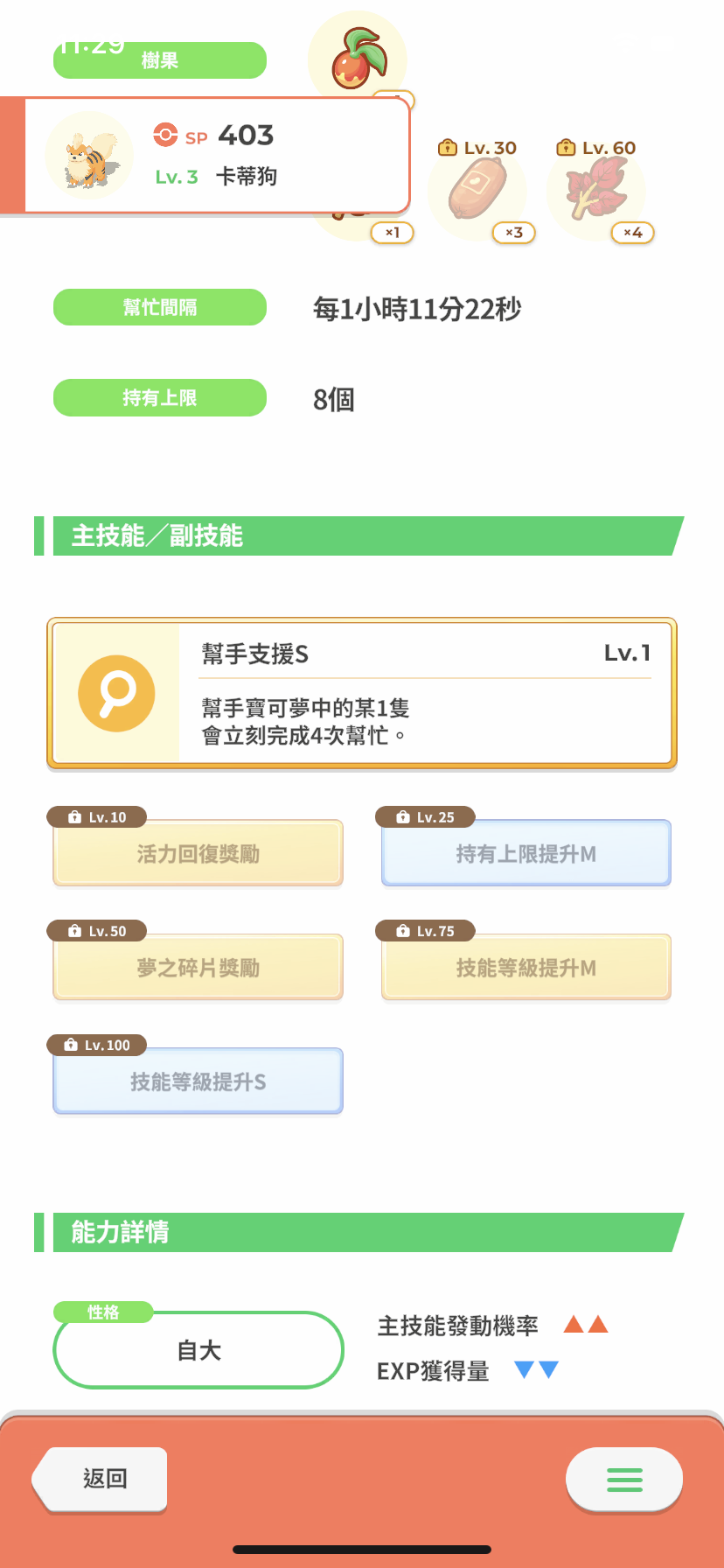This screenshot has width=724, height=1568.
Task: Tap the 返回 back button
Action: click(x=101, y=1479)
